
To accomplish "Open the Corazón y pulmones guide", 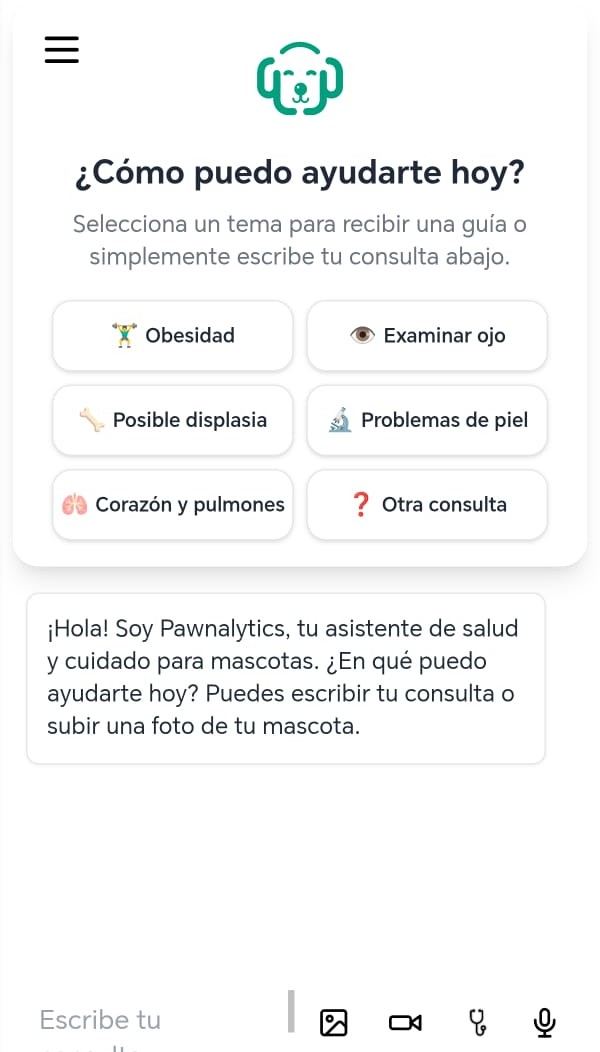I will point(173,505).
